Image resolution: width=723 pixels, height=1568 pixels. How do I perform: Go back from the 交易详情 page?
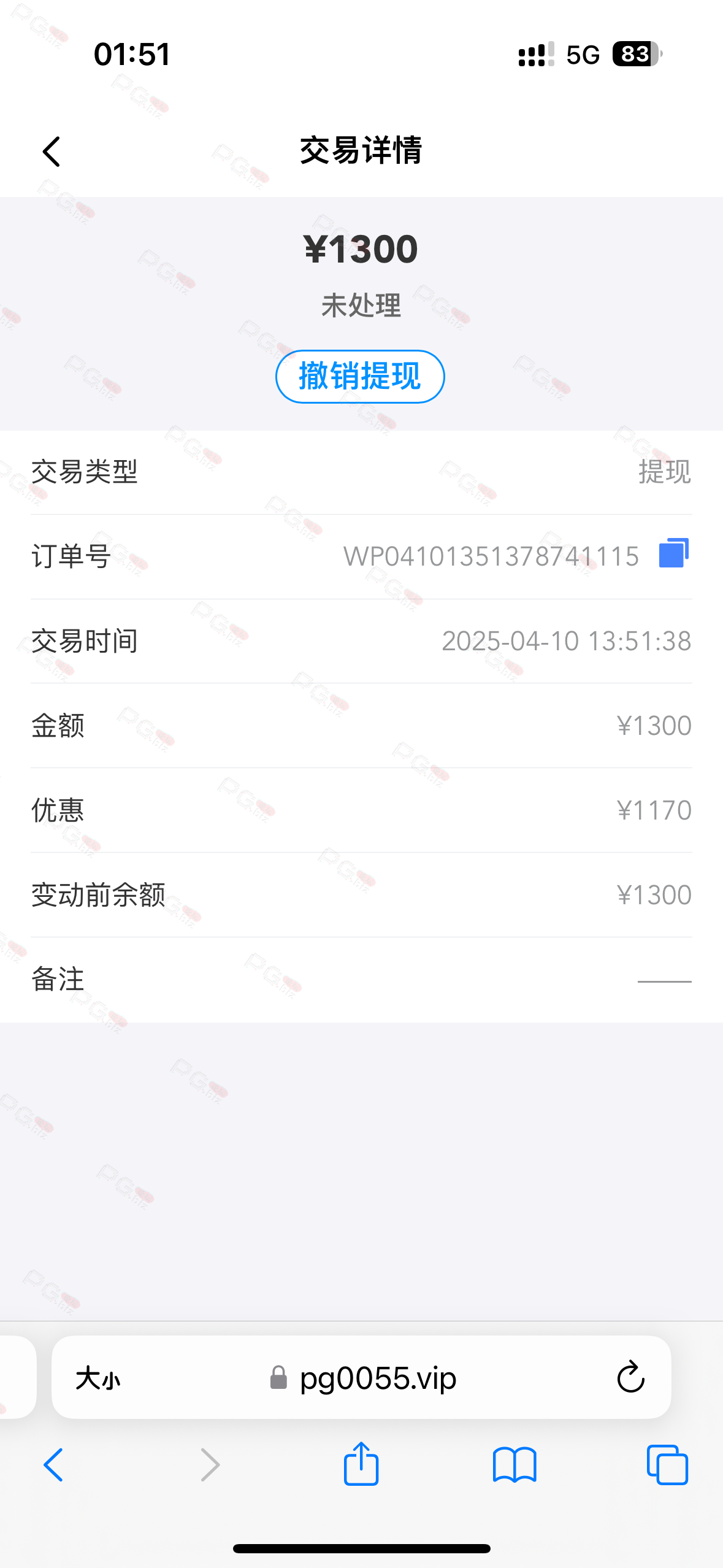coord(52,152)
